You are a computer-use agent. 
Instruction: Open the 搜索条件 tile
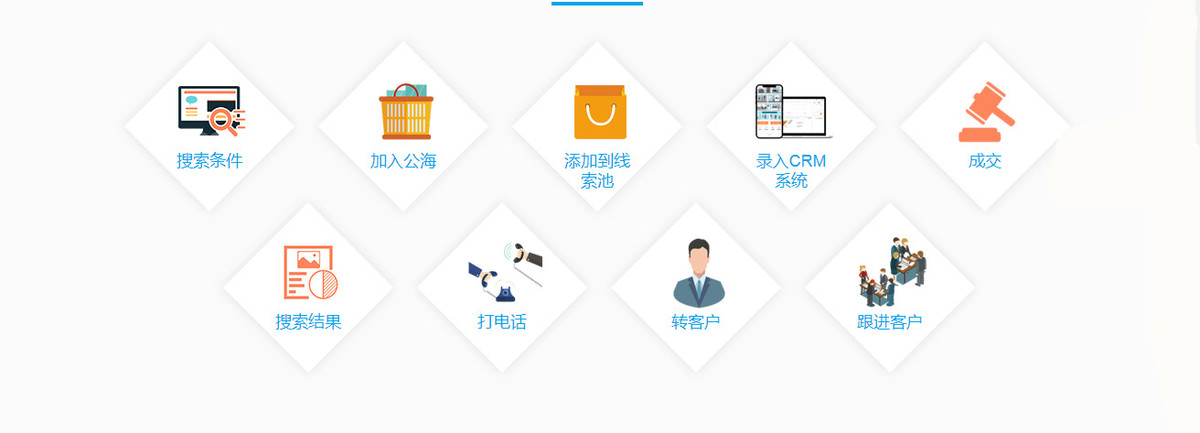pos(209,127)
